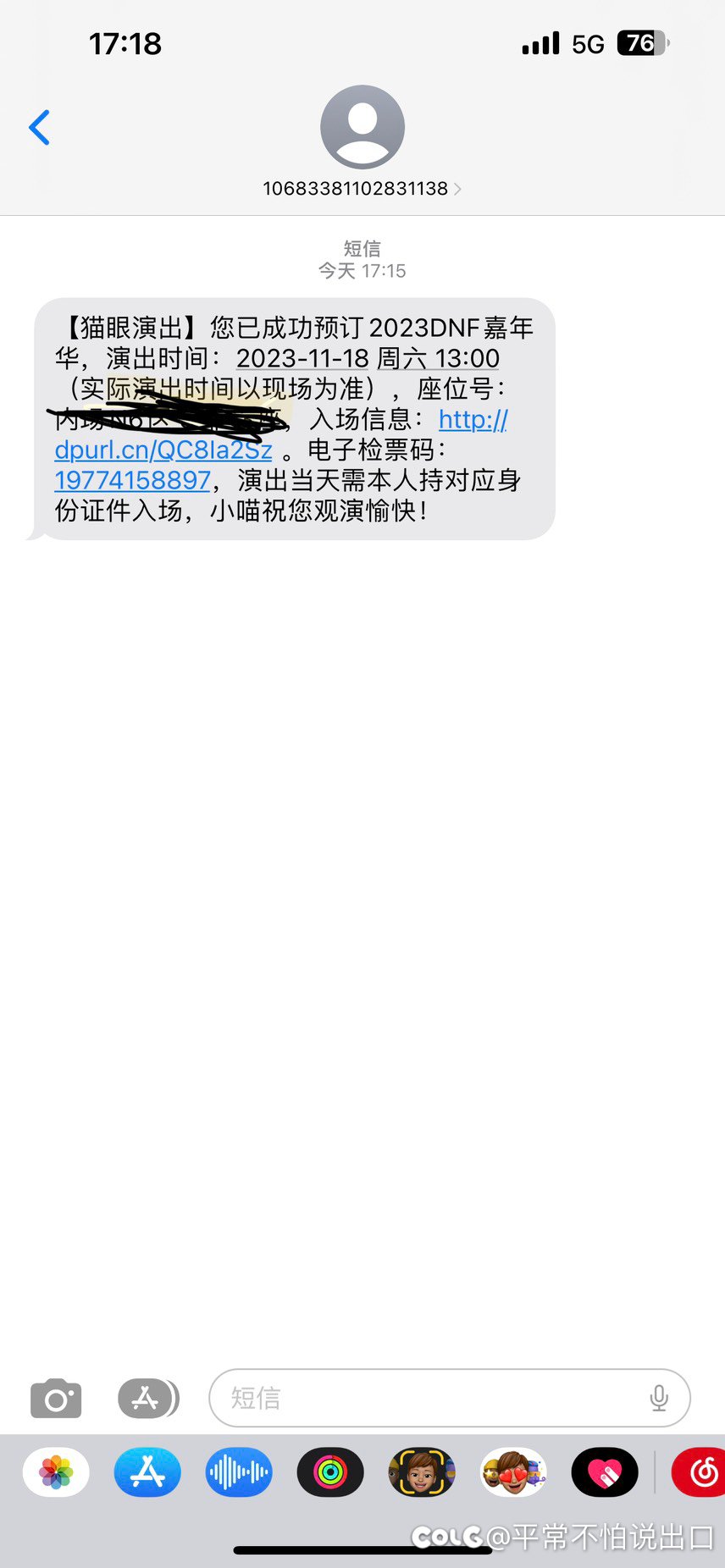Open the Memoji stickers with heart eyes
This screenshot has height=1568, width=725.
pos(513,1472)
